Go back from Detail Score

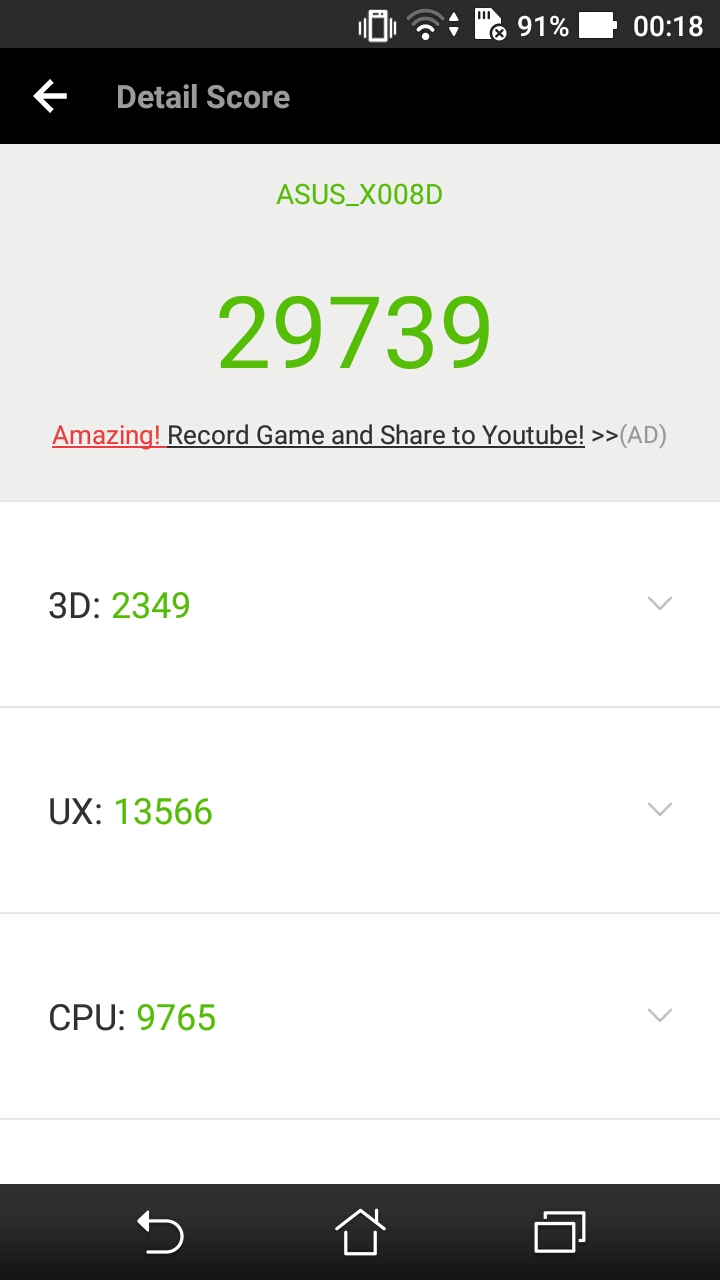pos(50,97)
